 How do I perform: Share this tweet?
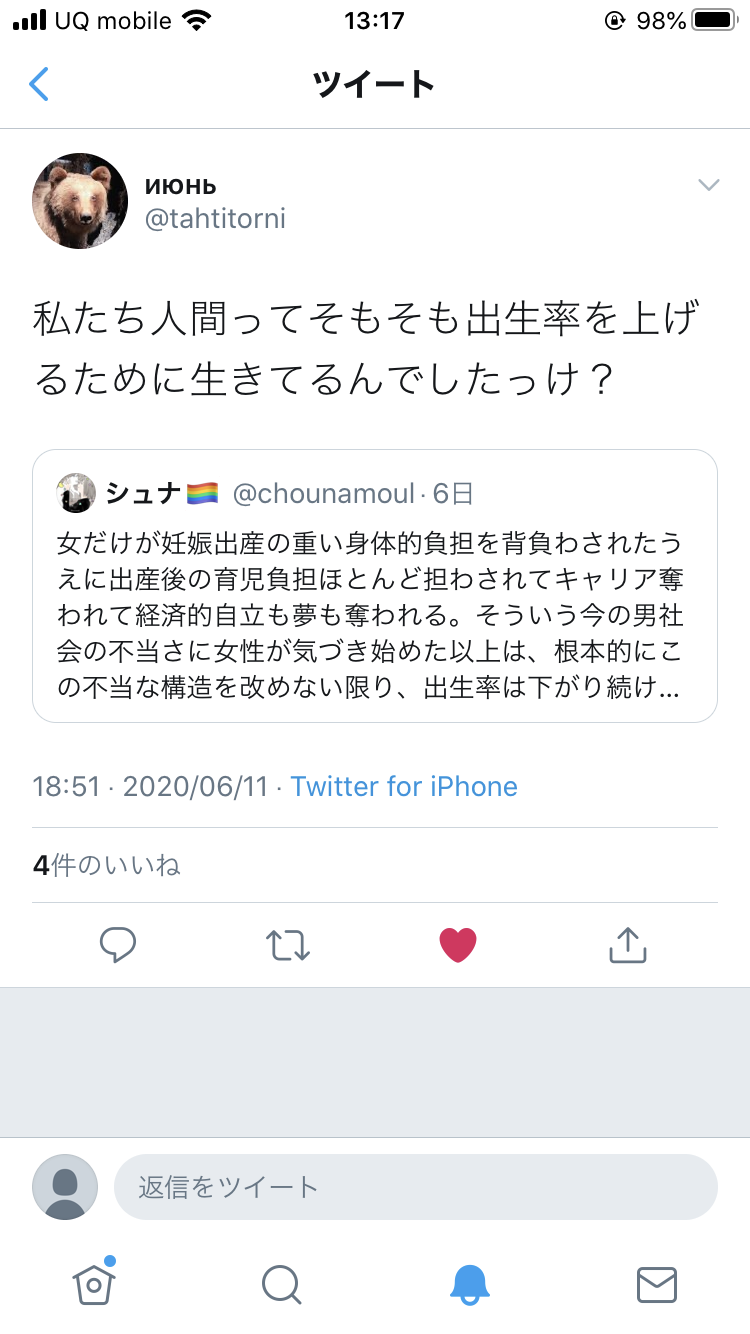point(628,944)
